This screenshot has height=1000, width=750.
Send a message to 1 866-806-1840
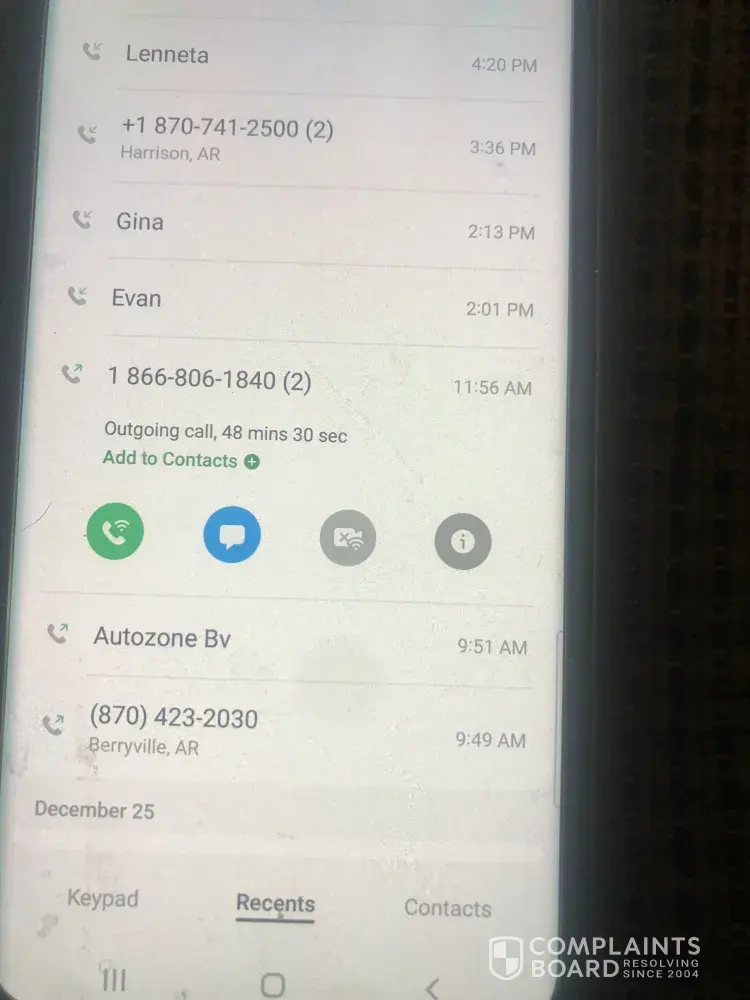[232, 535]
